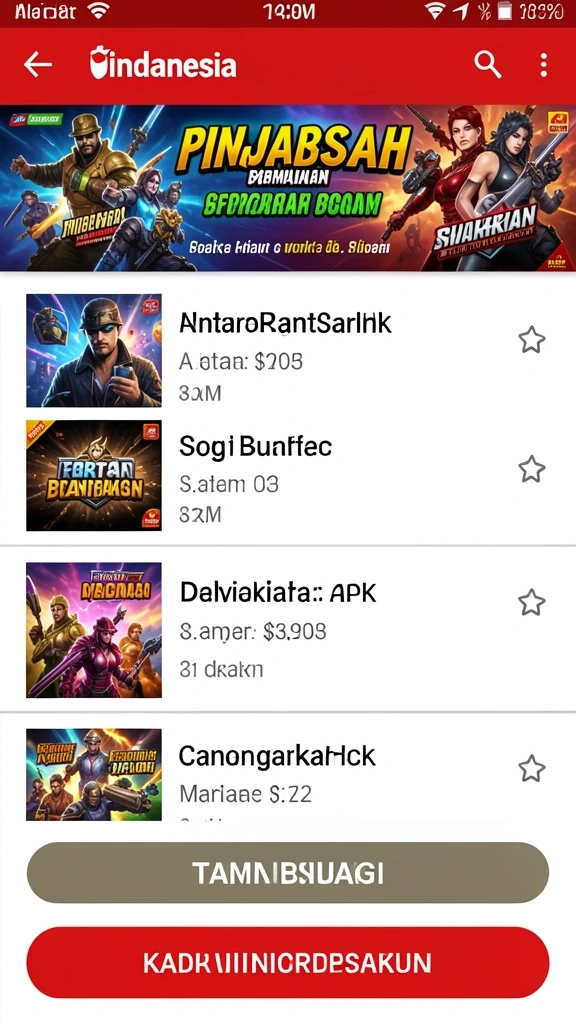Add Dalviakiata APK to favorites

[532, 602]
